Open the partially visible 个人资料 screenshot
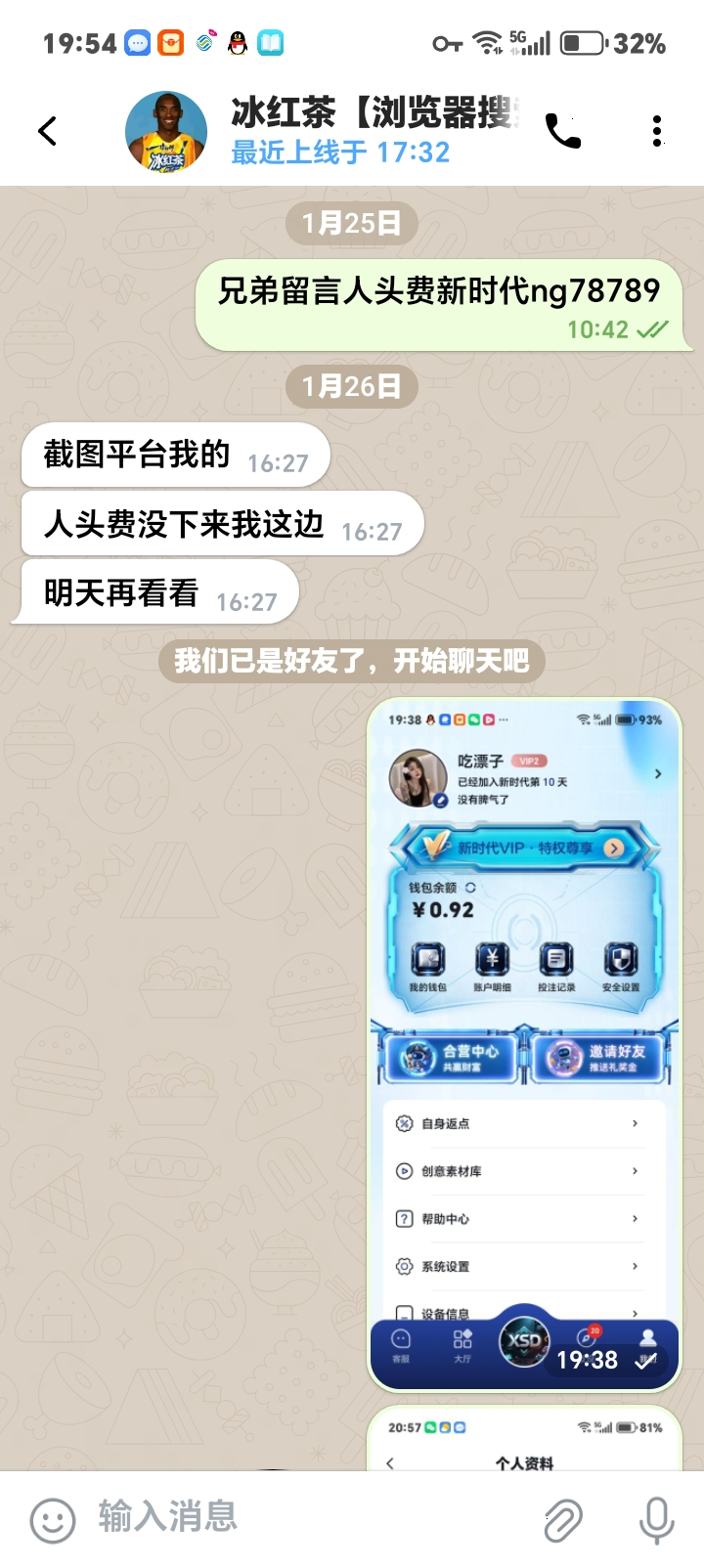 524,1442
